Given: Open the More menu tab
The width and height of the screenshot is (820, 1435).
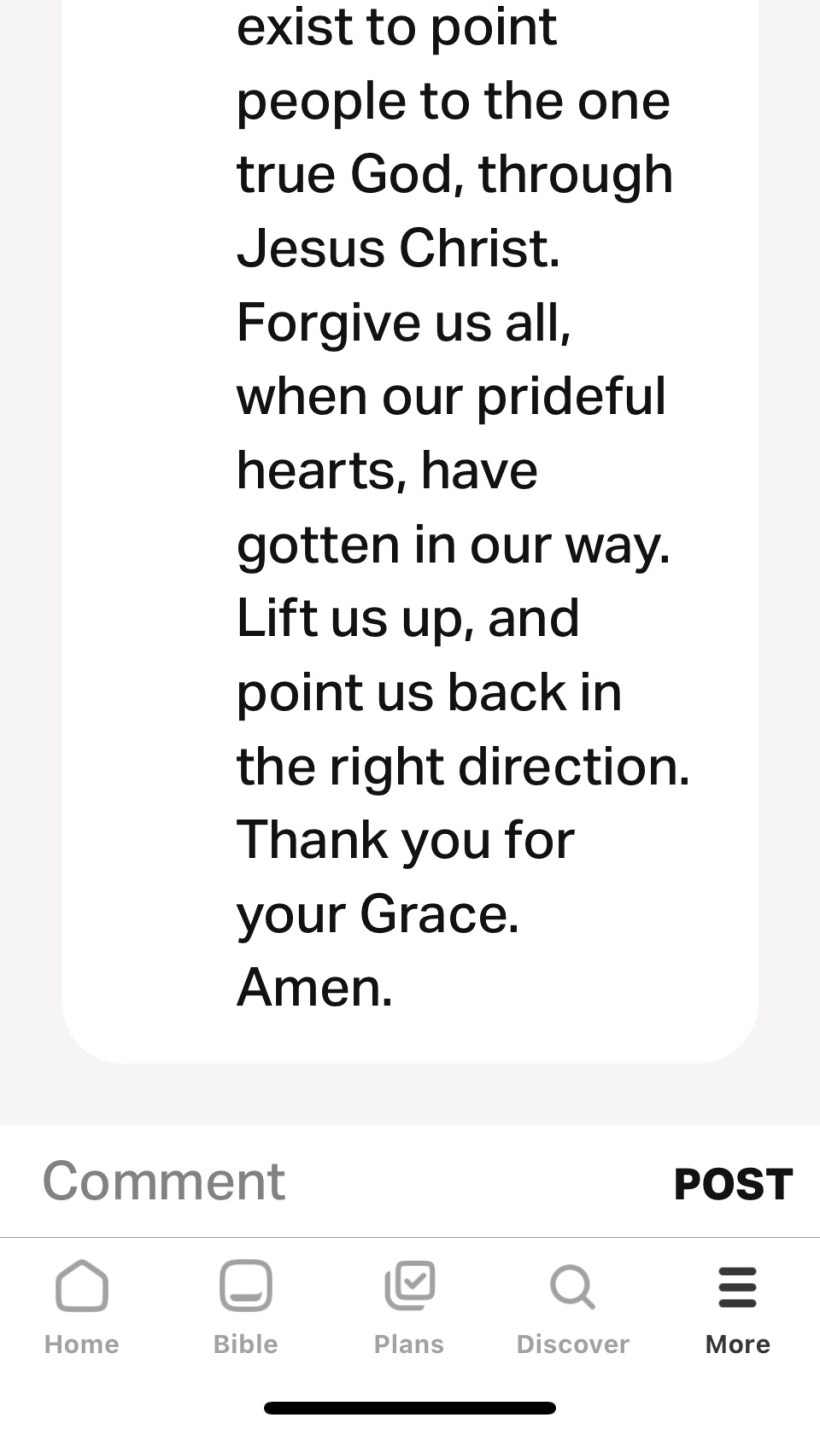Looking at the screenshot, I should [x=737, y=1306].
